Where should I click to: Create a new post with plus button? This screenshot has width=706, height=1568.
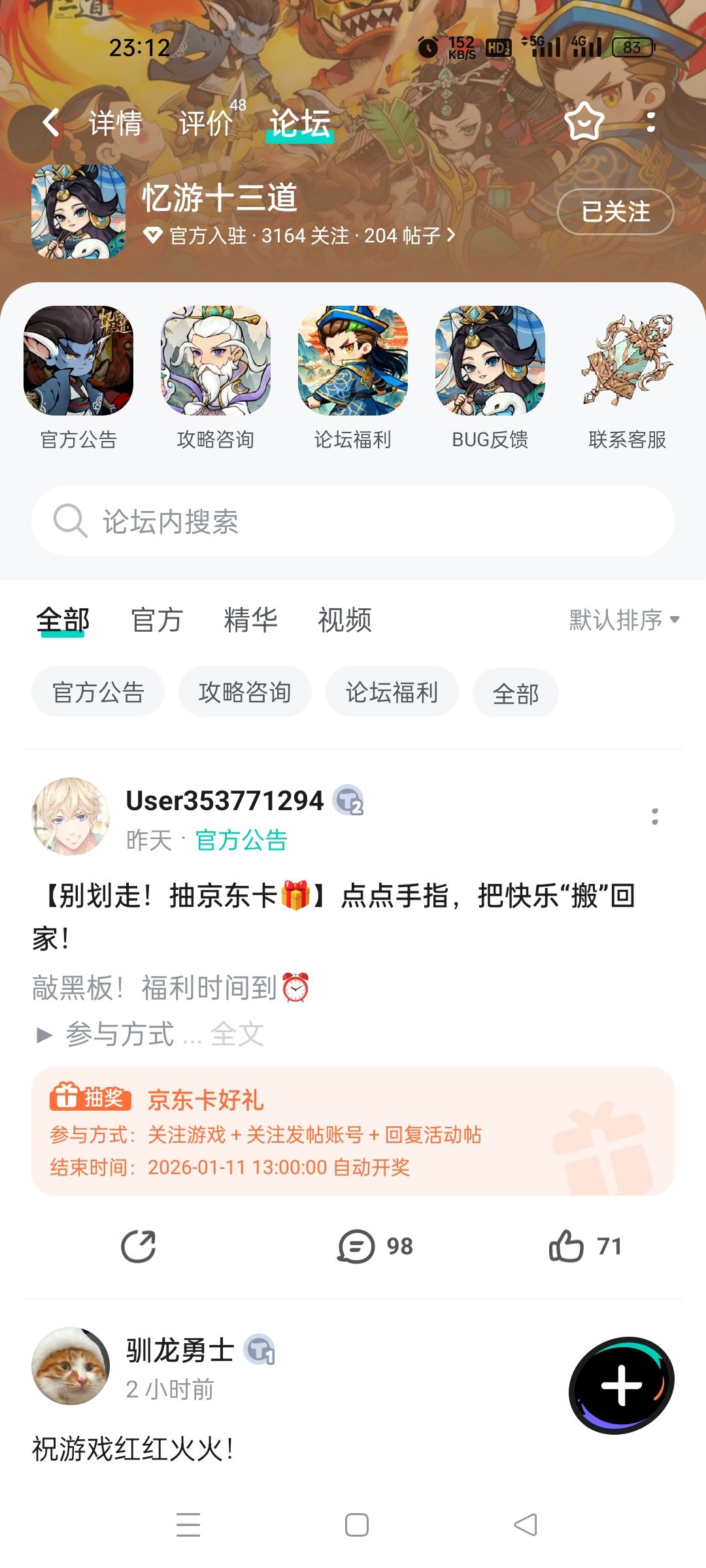coord(621,1385)
